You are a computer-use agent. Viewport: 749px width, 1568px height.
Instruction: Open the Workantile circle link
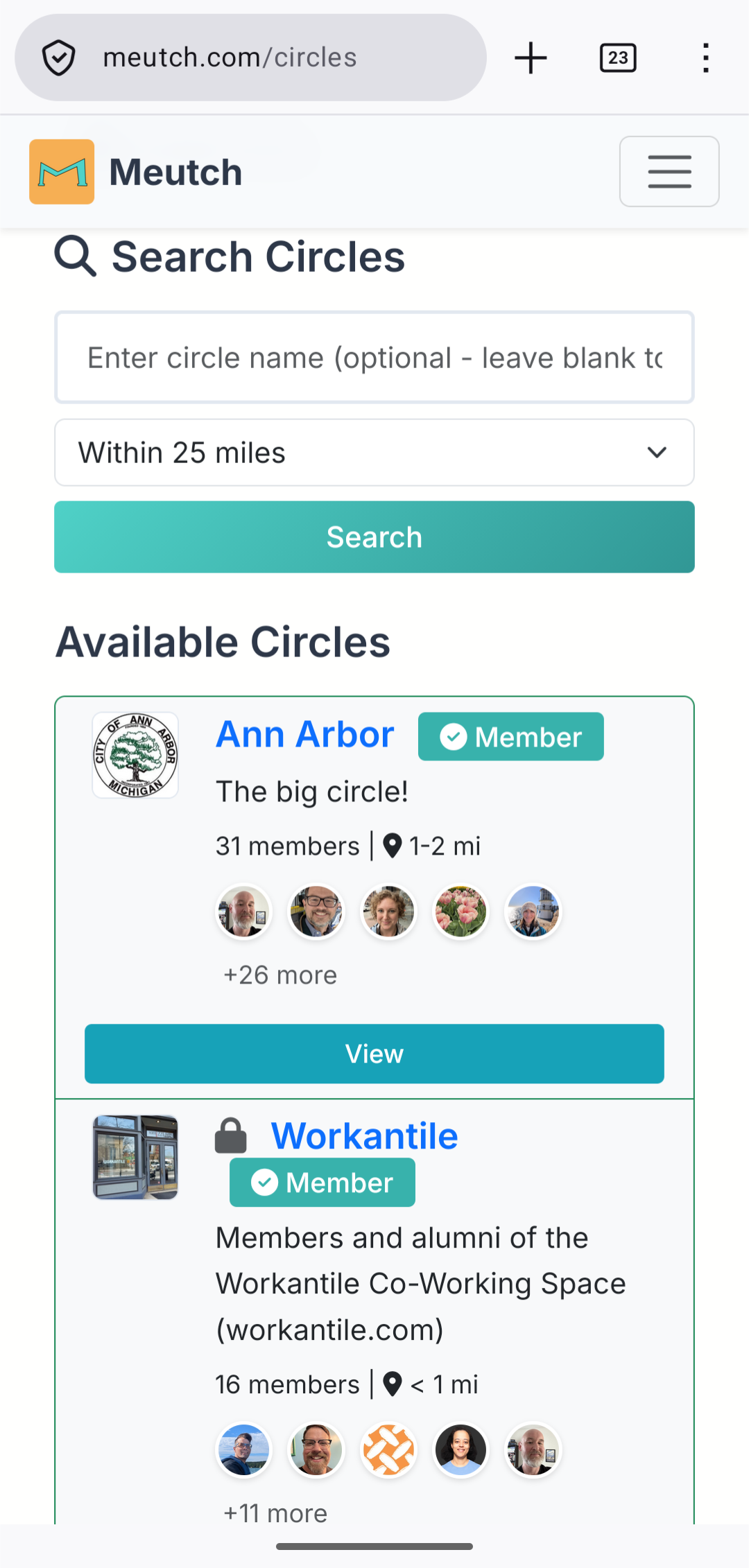click(x=364, y=1137)
